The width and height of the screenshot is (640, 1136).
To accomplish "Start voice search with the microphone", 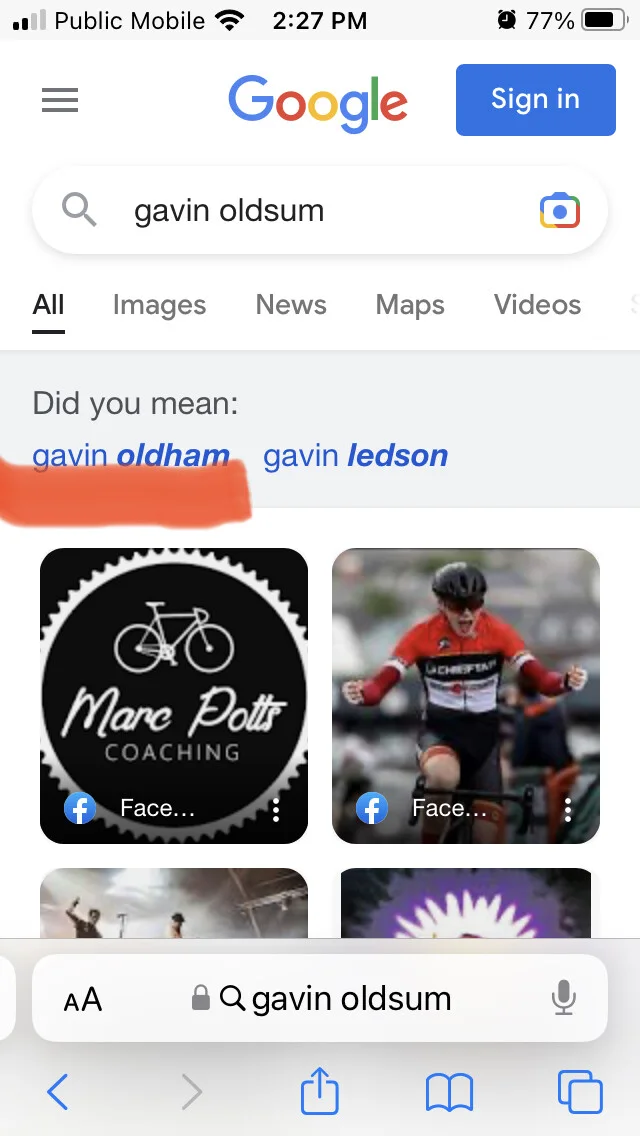I will tap(563, 998).
